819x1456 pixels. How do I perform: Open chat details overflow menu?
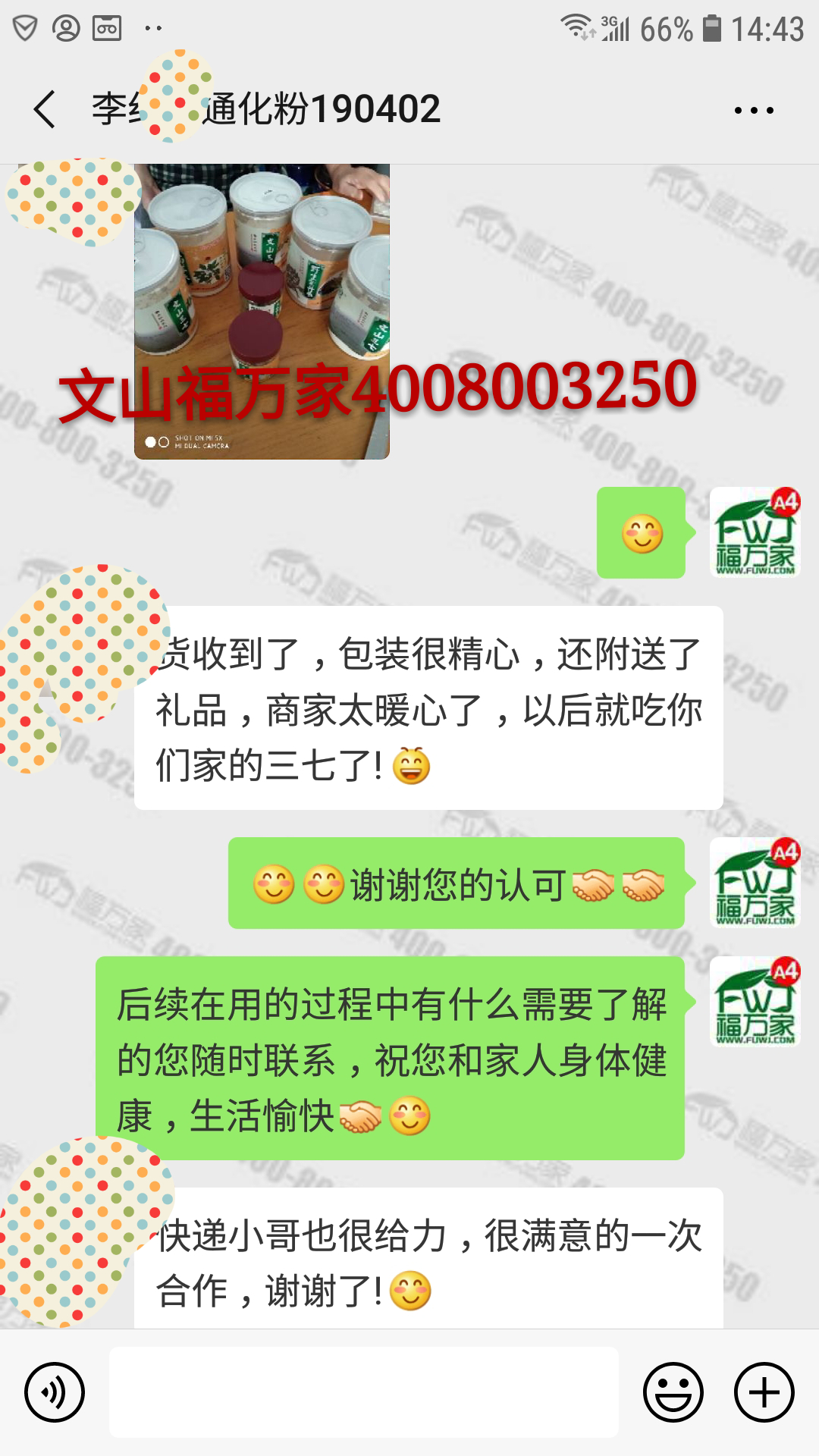click(x=754, y=111)
